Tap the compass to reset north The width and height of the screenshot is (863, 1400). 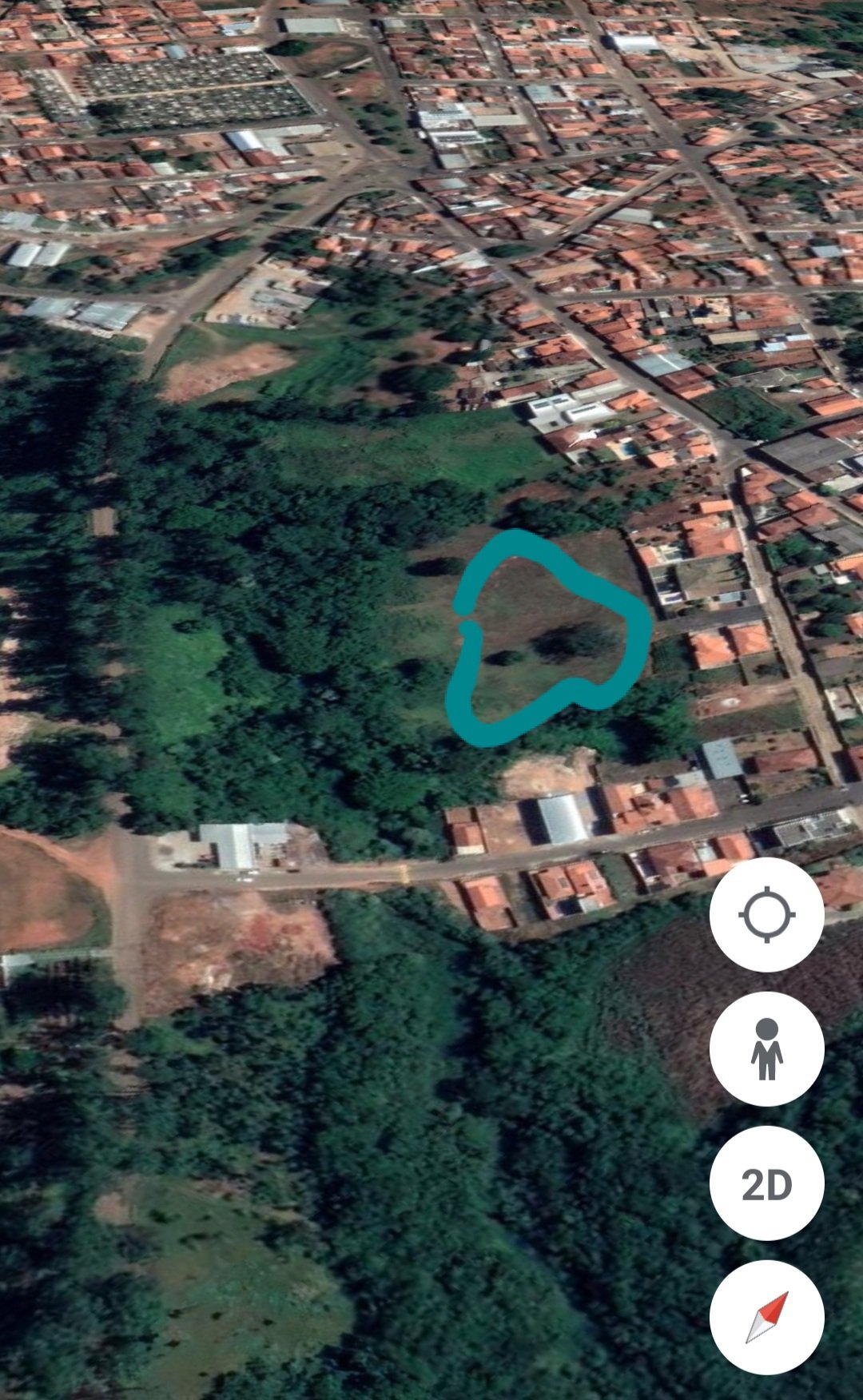(766, 1318)
